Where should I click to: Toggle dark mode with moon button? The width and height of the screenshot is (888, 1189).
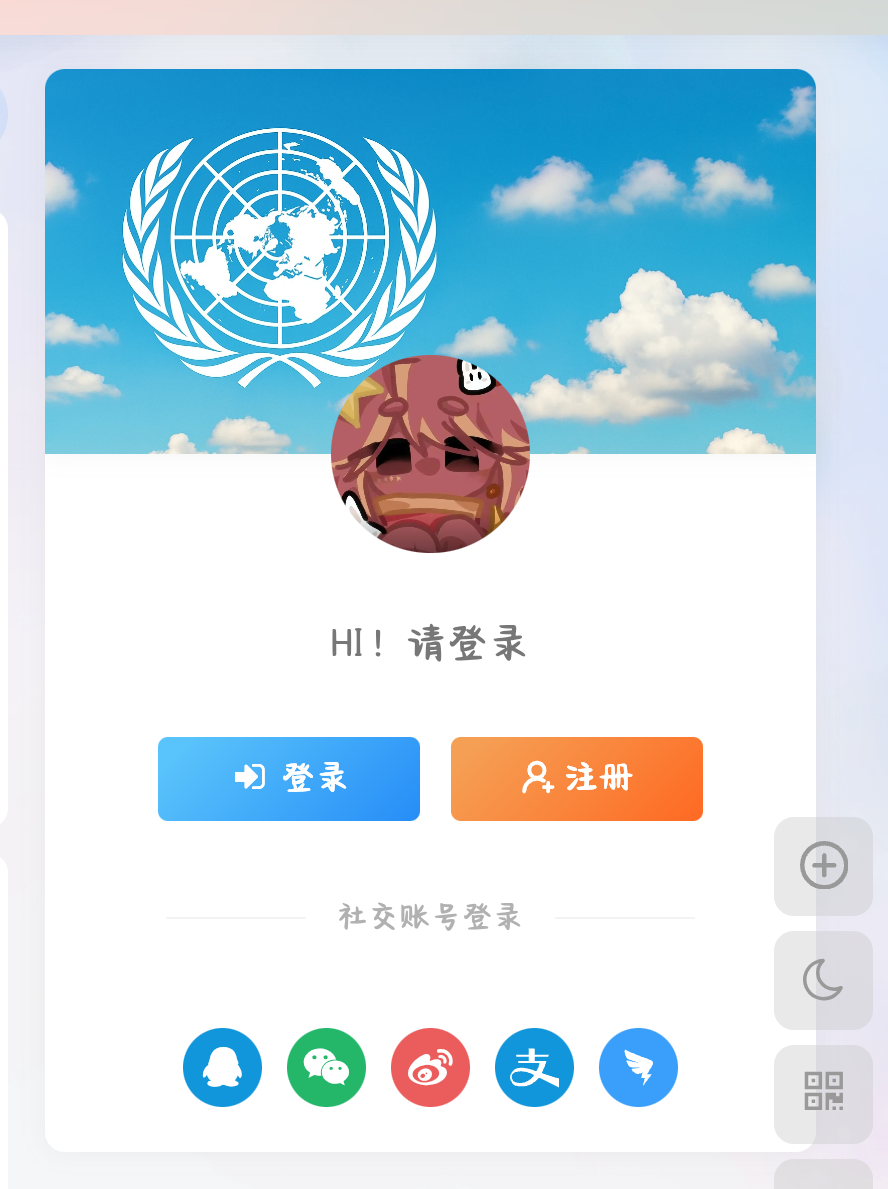point(823,979)
